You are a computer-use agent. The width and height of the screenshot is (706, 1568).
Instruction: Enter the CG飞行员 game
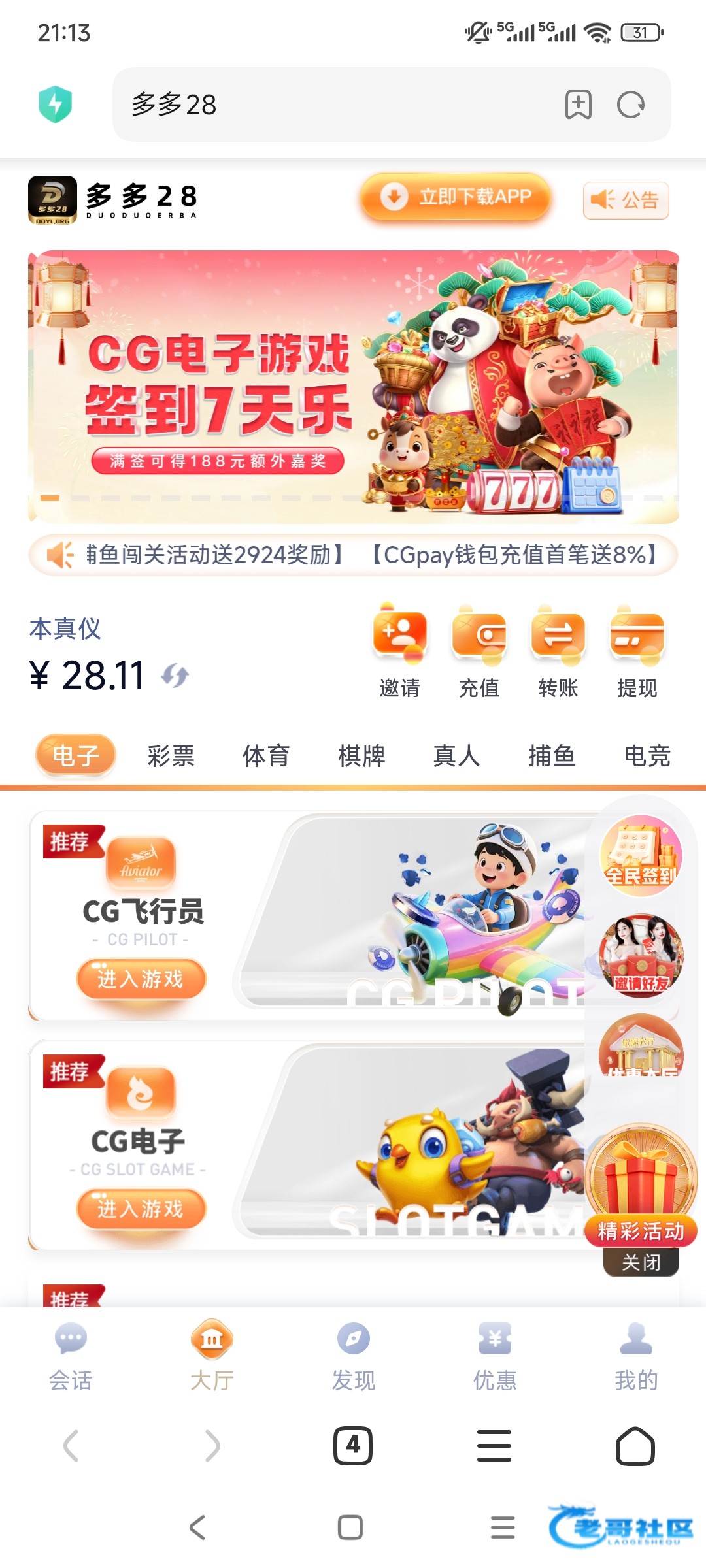point(141,979)
